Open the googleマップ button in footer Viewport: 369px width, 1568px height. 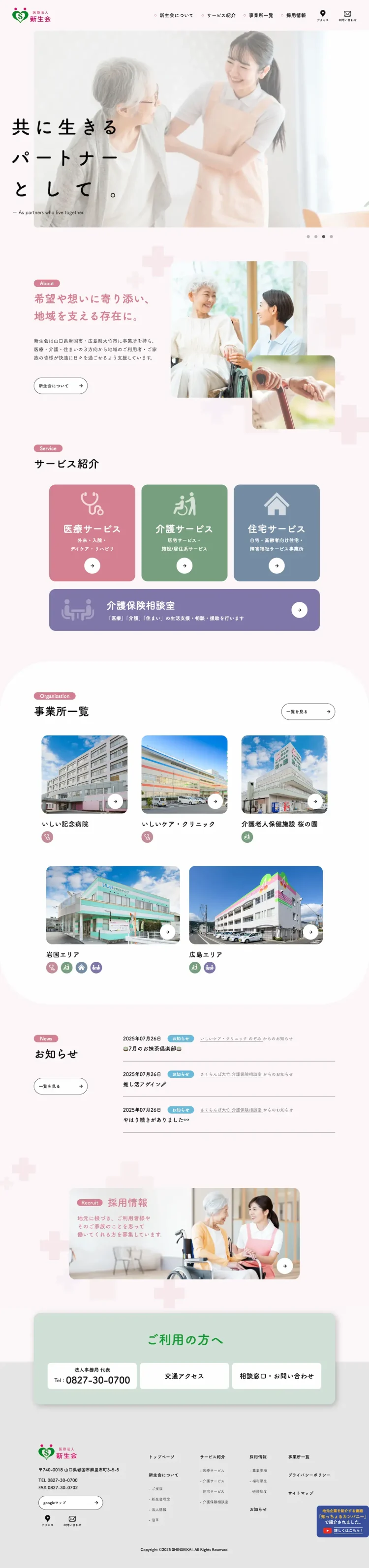click(x=70, y=1503)
